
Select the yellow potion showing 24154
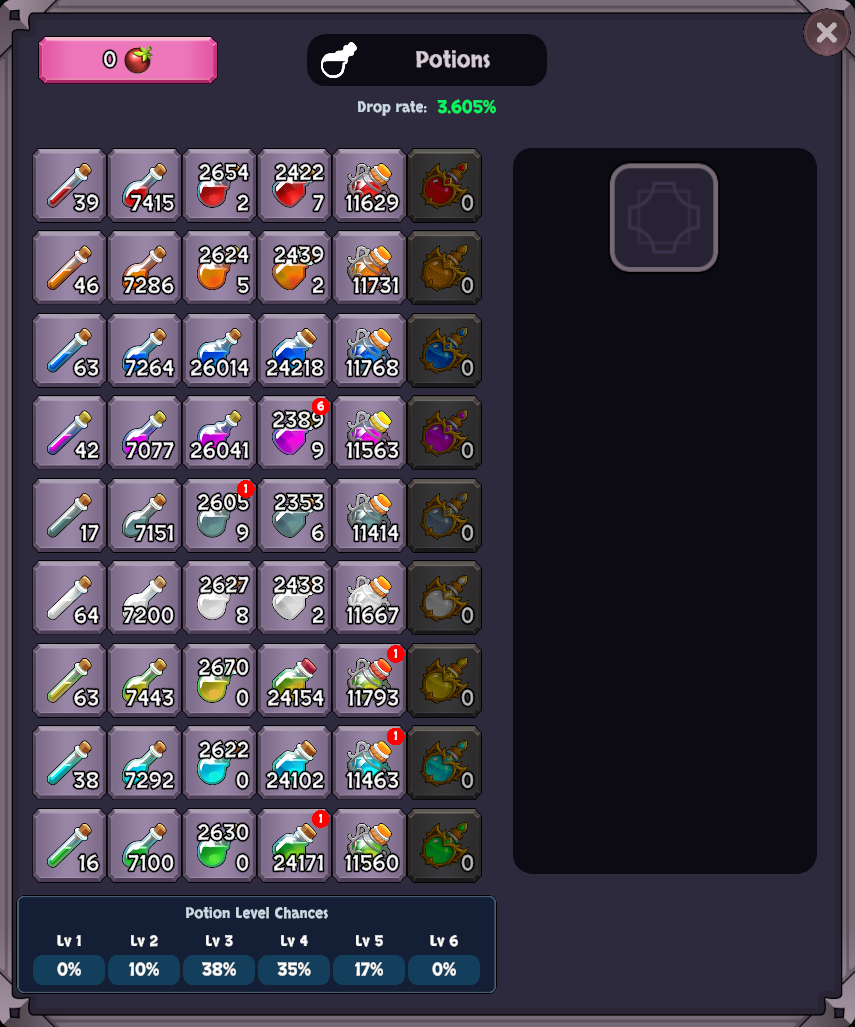tap(295, 681)
